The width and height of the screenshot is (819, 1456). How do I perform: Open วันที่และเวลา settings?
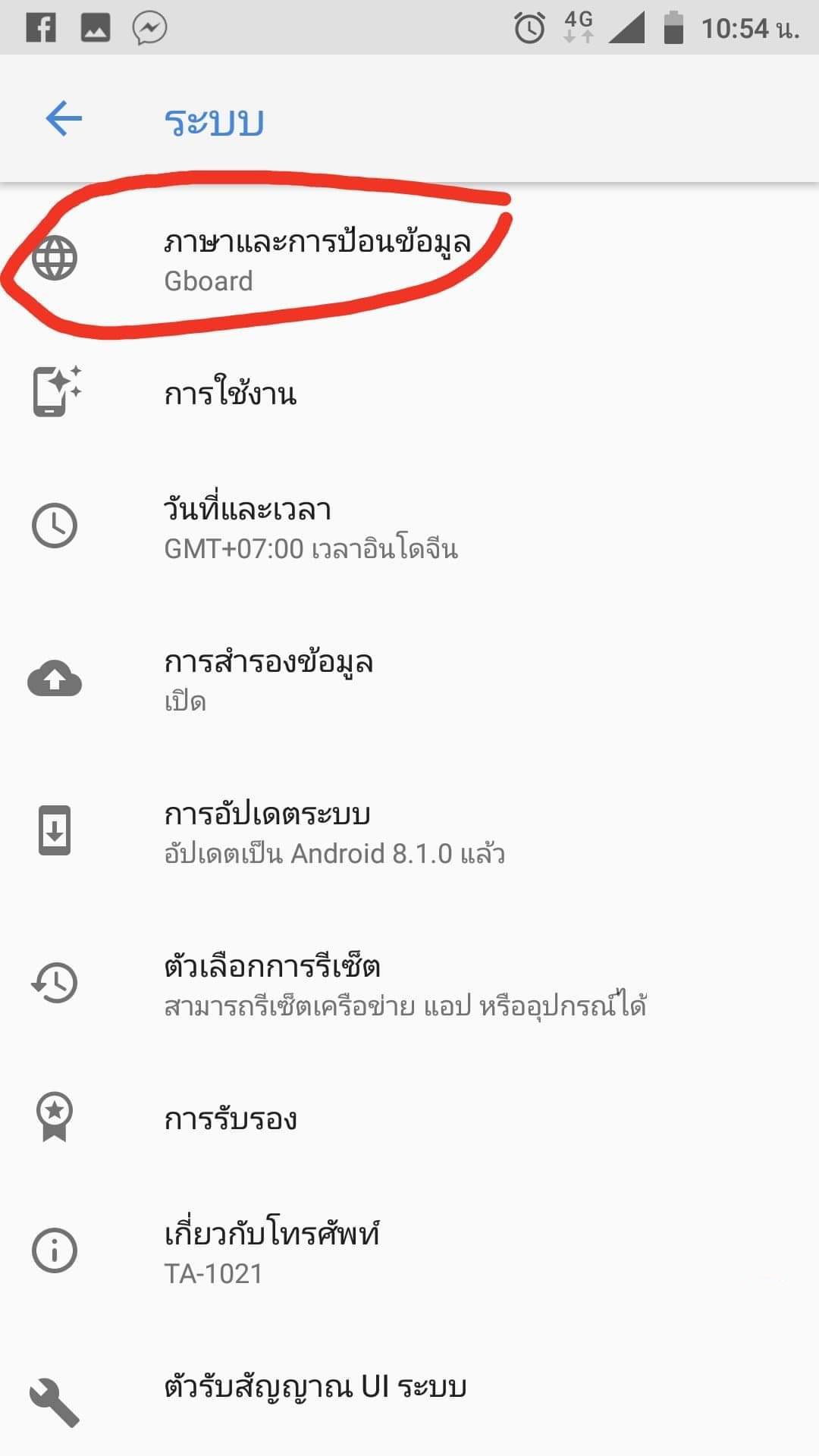coord(311,527)
